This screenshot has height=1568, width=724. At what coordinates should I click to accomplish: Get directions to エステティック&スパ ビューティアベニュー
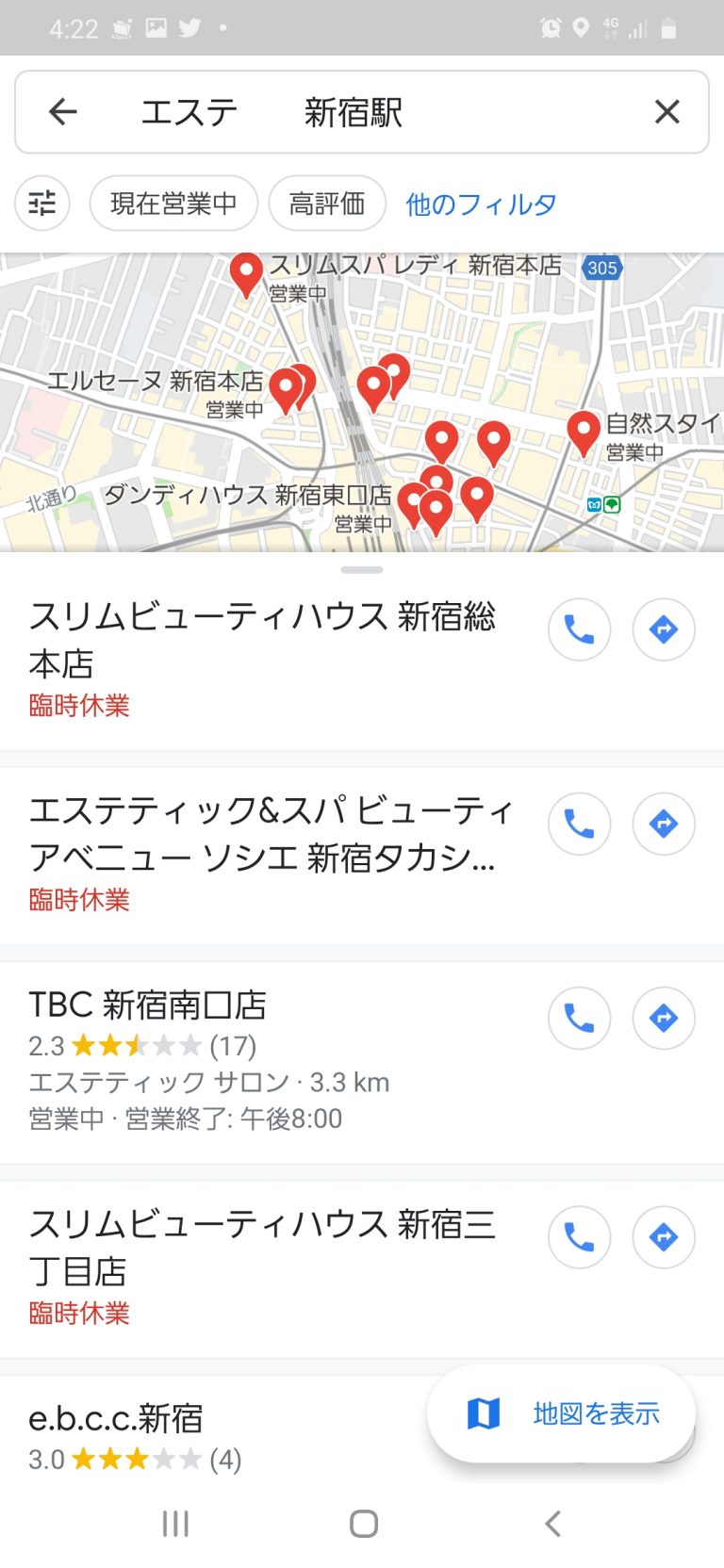[664, 824]
